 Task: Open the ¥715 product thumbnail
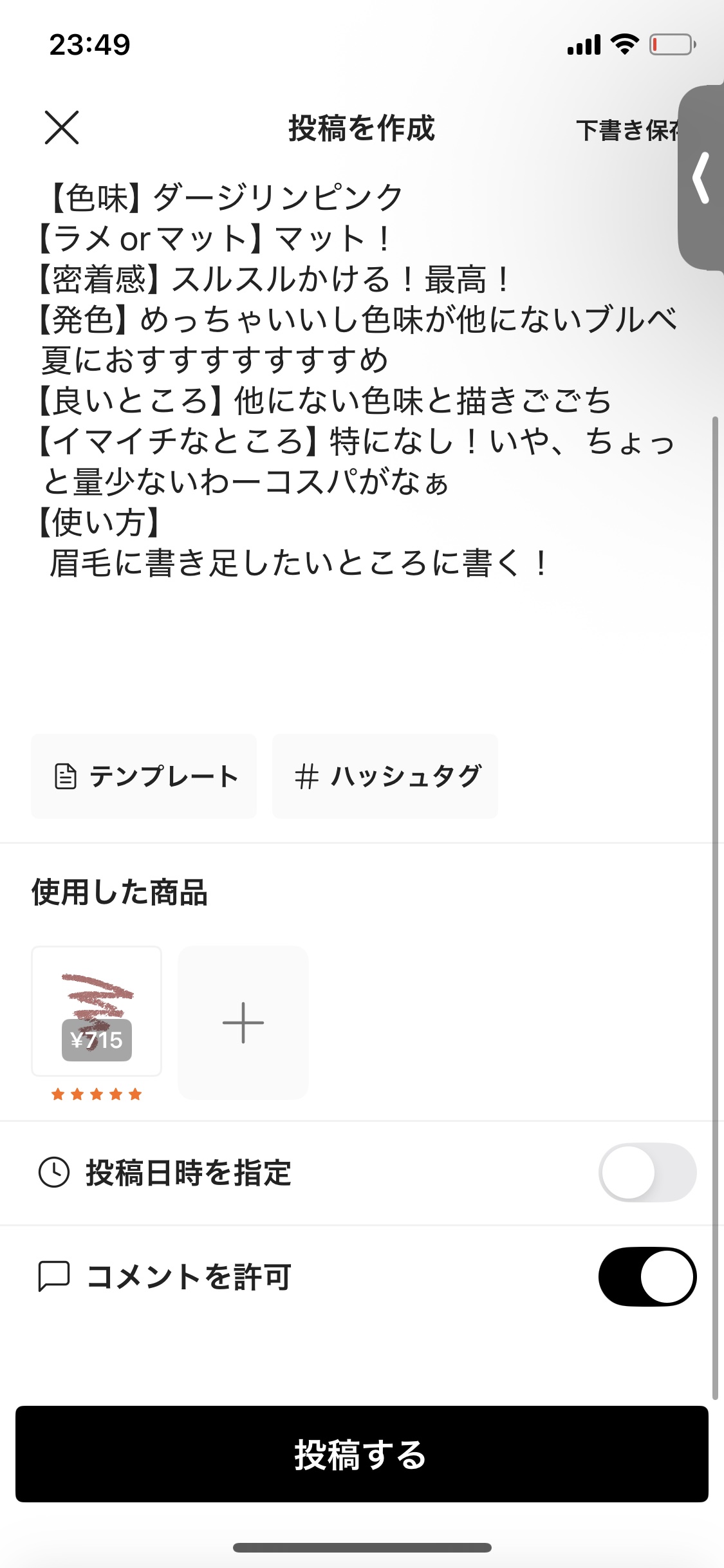click(x=97, y=1011)
